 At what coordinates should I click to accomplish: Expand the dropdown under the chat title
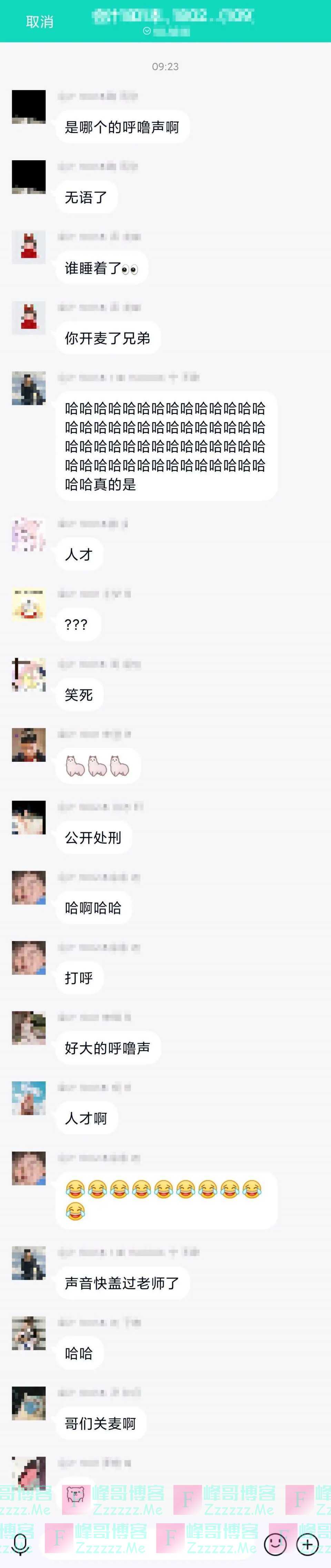[x=147, y=31]
